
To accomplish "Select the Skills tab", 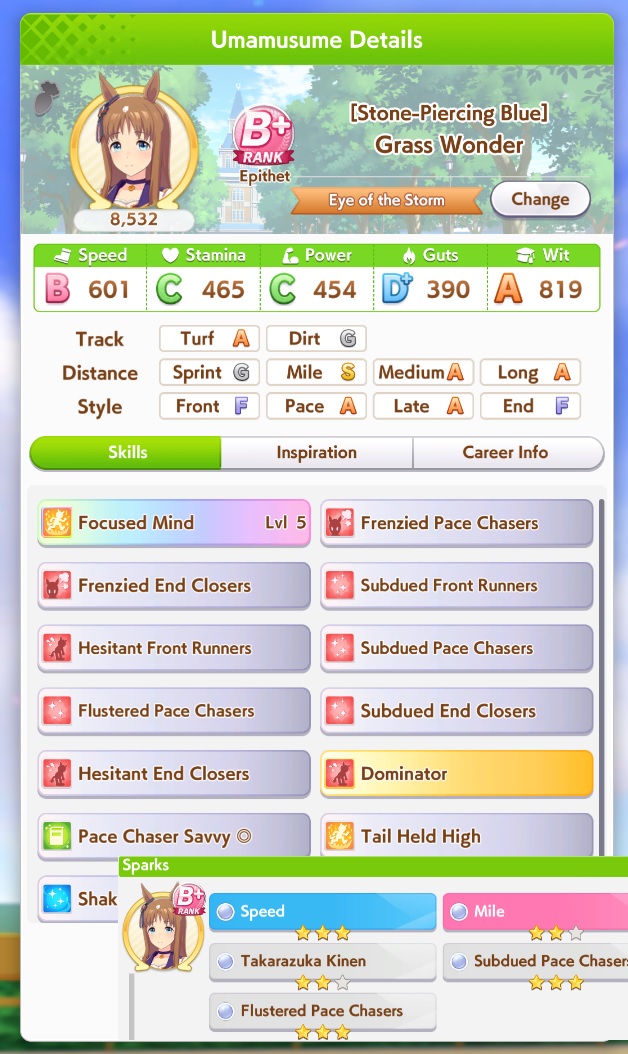I will click(127, 453).
